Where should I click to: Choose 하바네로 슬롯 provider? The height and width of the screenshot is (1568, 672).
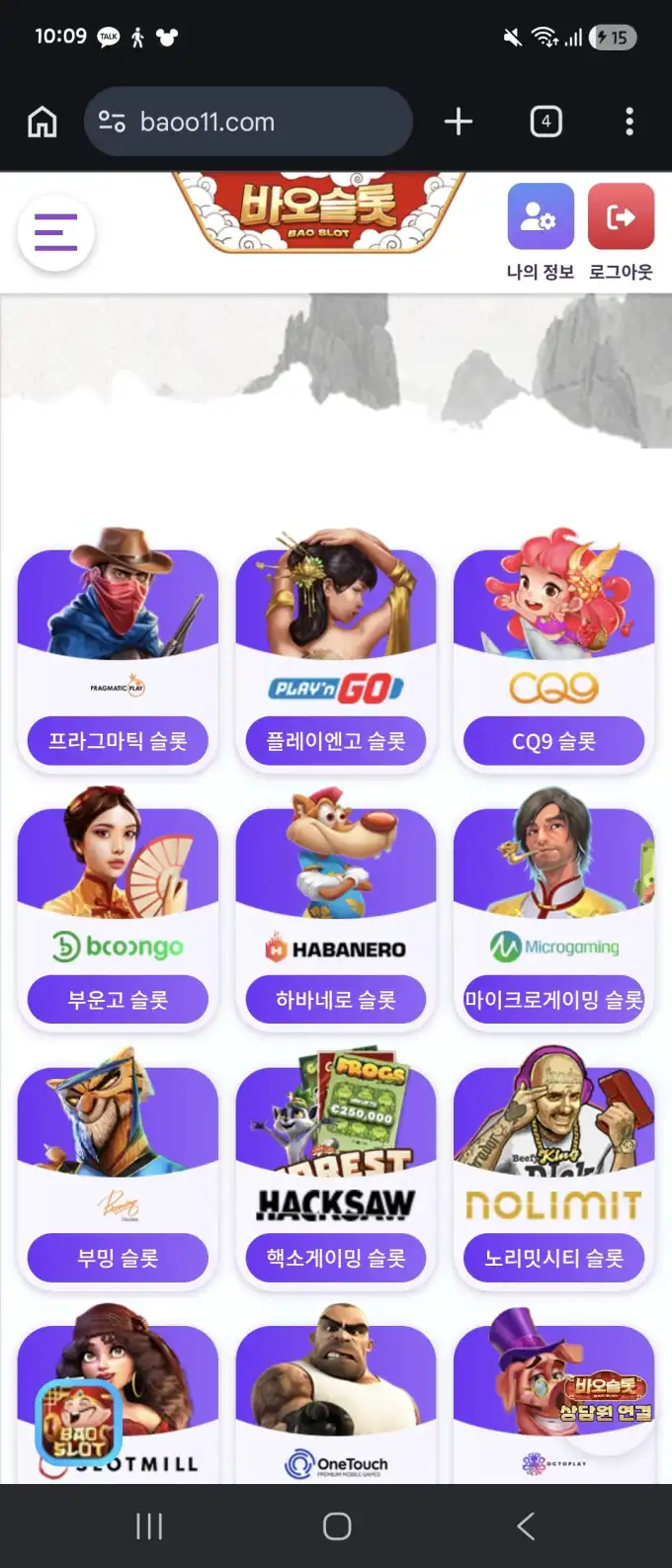pos(336,999)
